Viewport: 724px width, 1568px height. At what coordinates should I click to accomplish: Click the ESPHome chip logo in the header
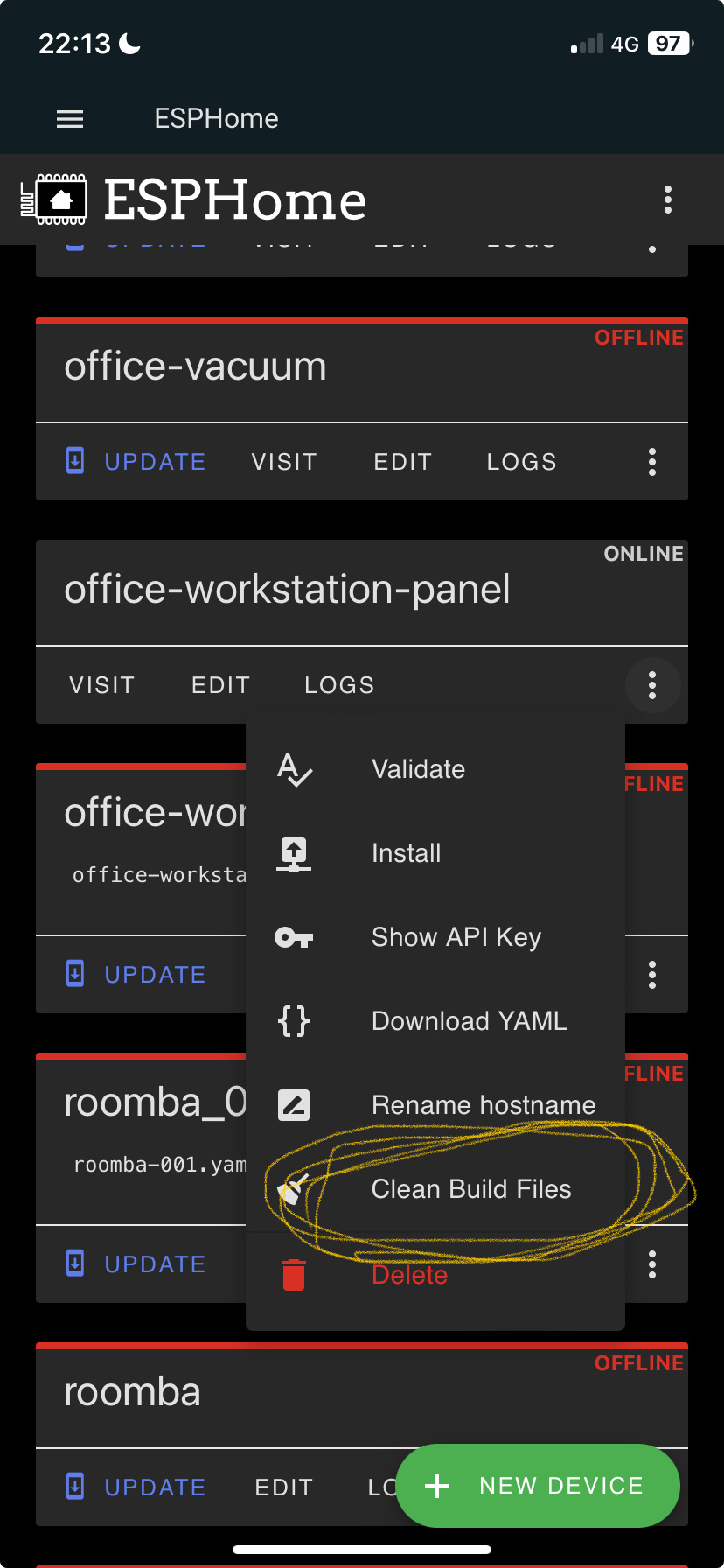point(56,199)
